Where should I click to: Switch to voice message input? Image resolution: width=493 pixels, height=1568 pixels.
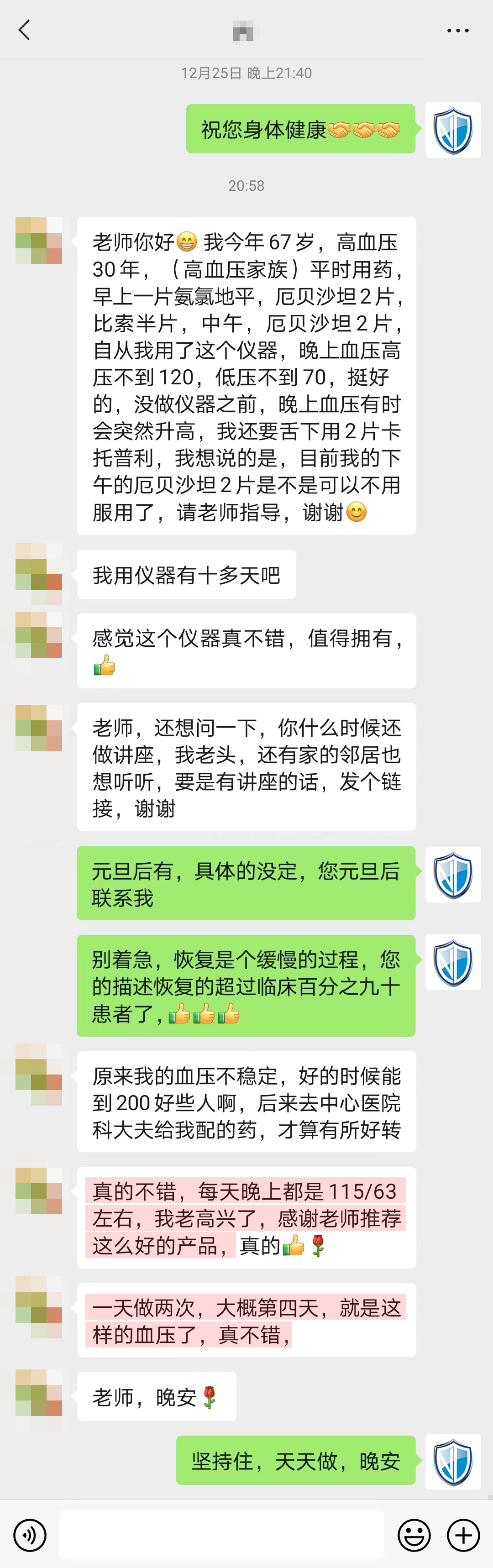tap(30, 1535)
